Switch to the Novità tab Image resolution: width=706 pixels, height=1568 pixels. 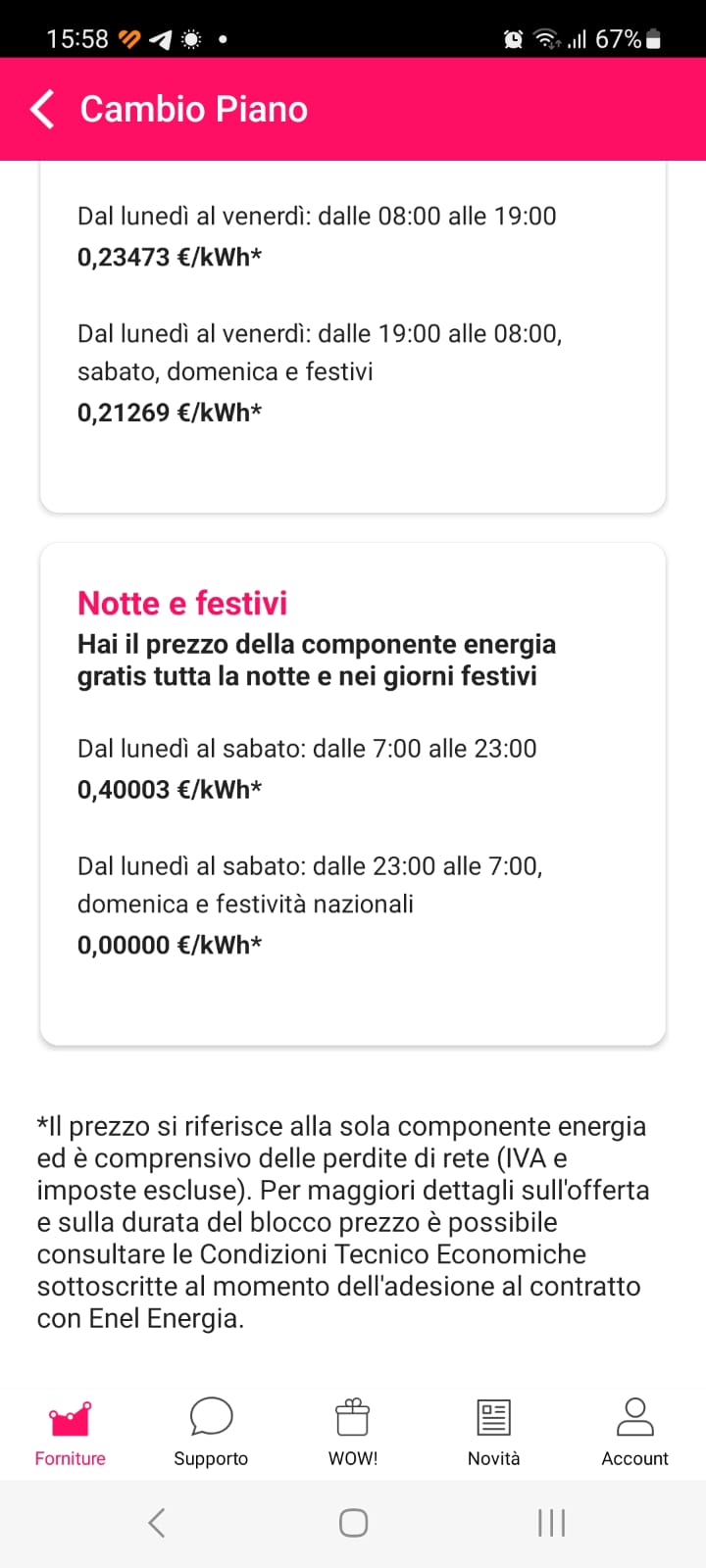tap(493, 1432)
